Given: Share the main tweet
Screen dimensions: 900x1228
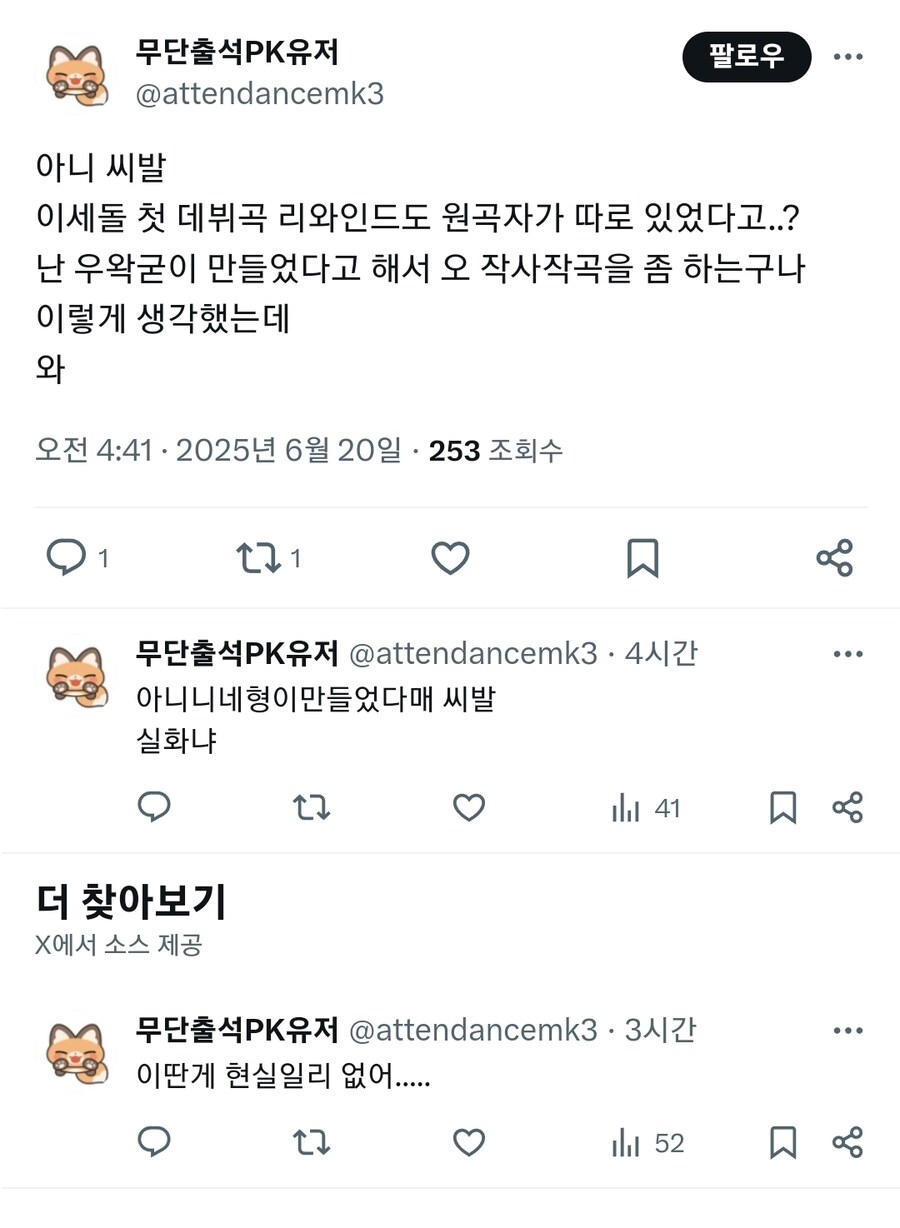Looking at the screenshot, I should (834, 558).
